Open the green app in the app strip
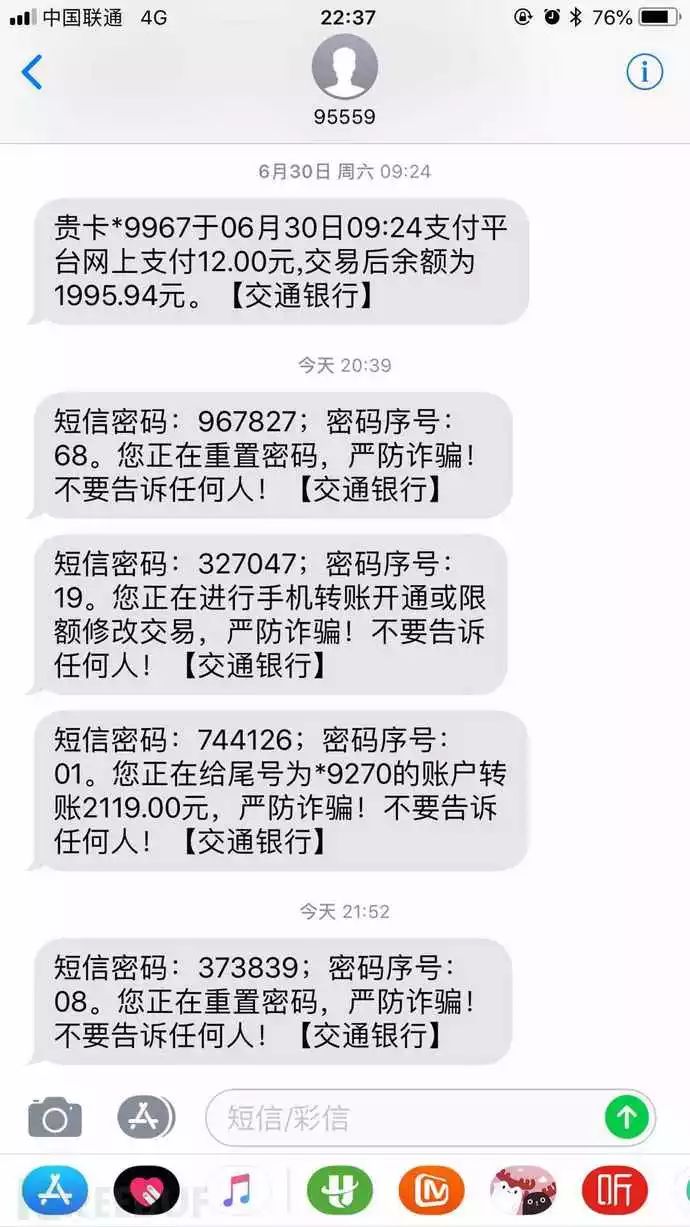 click(340, 1190)
